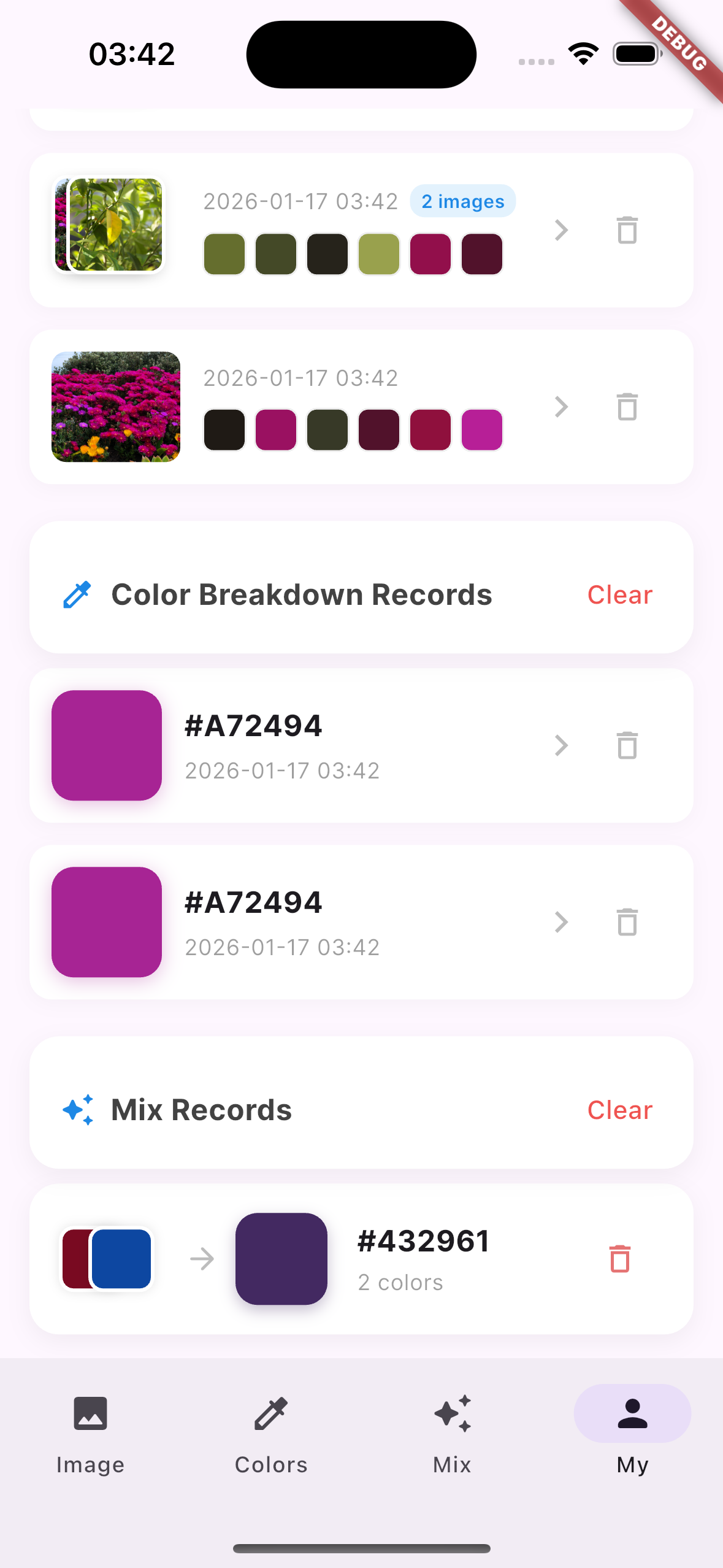Open the Mix sparkles icon in bottom navigation
The height and width of the screenshot is (1568, 723).
(x=451, y=1413)
